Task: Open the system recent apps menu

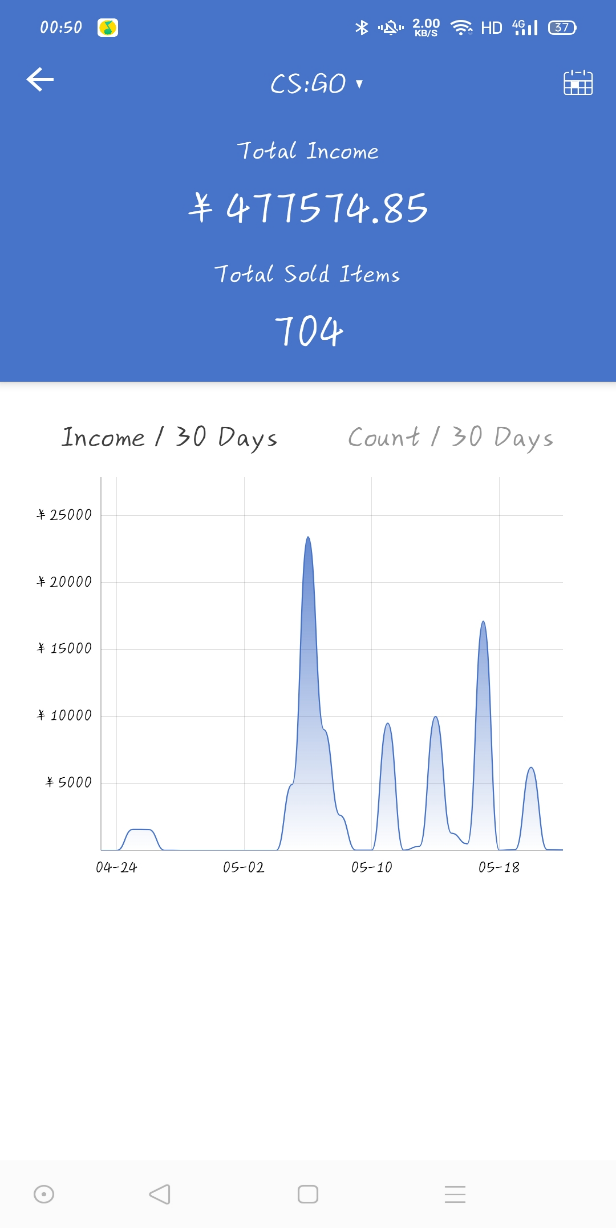Action: (455, 1194)
